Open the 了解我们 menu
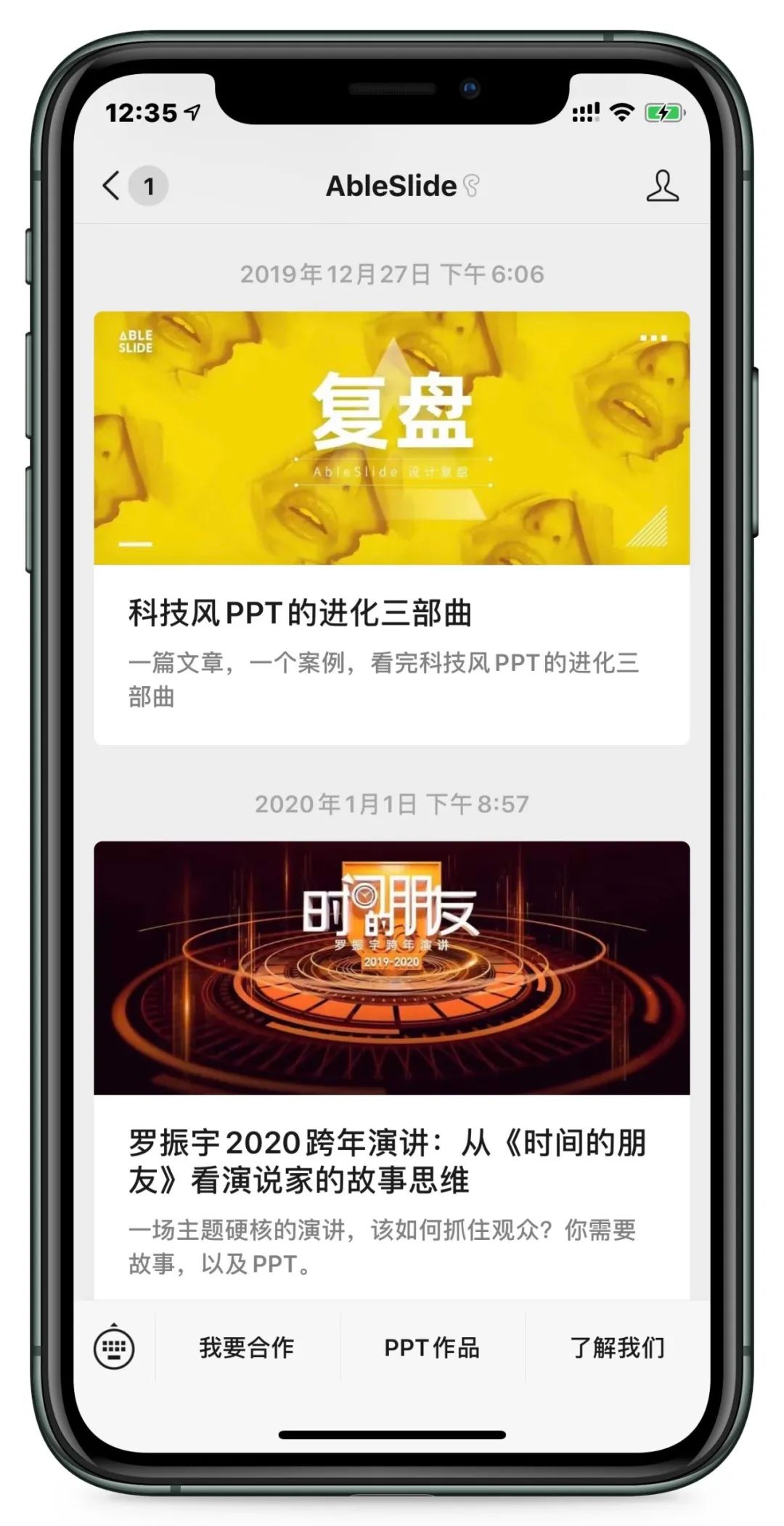The height and width of the screenshot is (1526, 784). click(618, 1348)
